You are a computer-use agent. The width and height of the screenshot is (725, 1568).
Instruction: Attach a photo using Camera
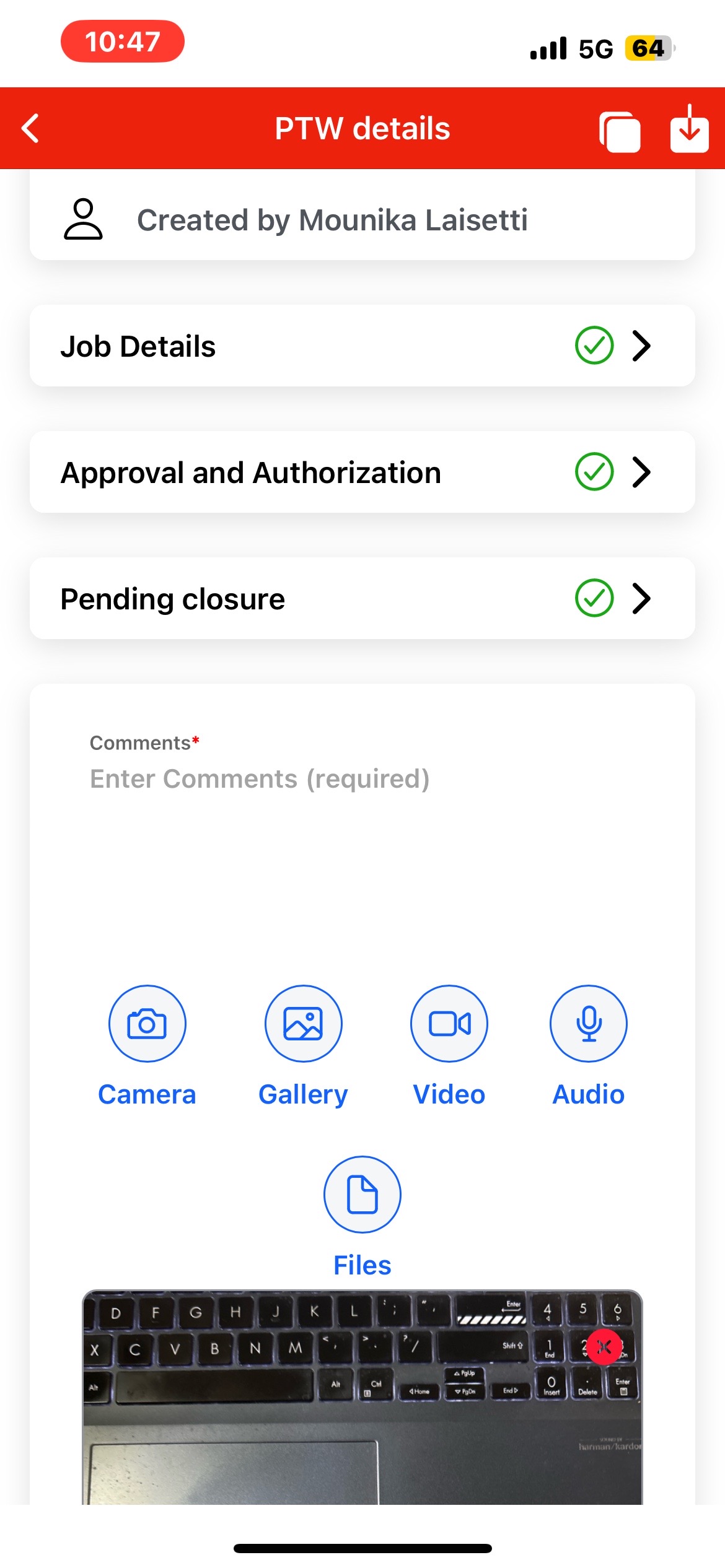pos(147,1024)
